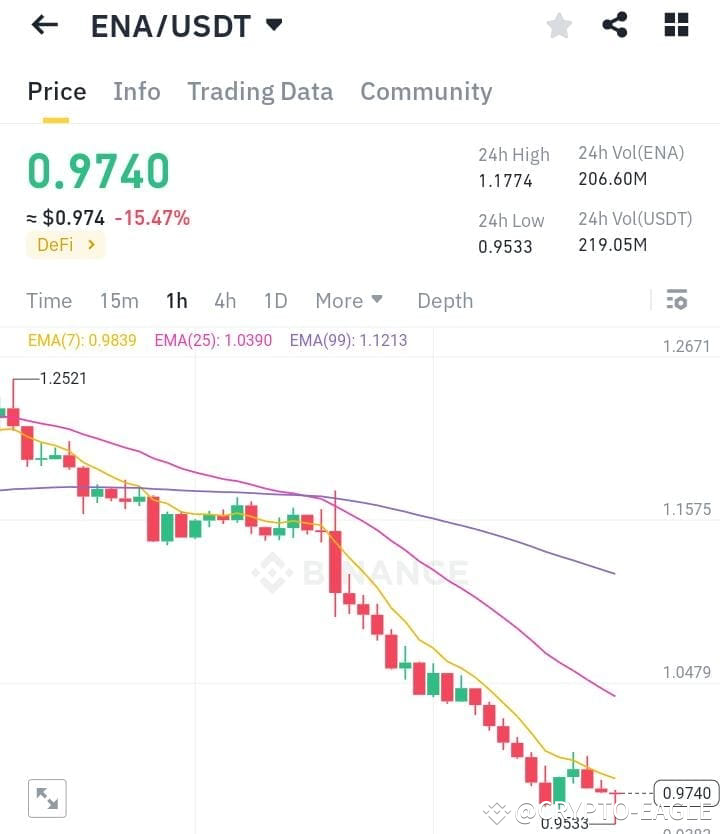The image size is (720, 834).
Task: Expand the chart to fullscreen view
Action: (46, 797)
